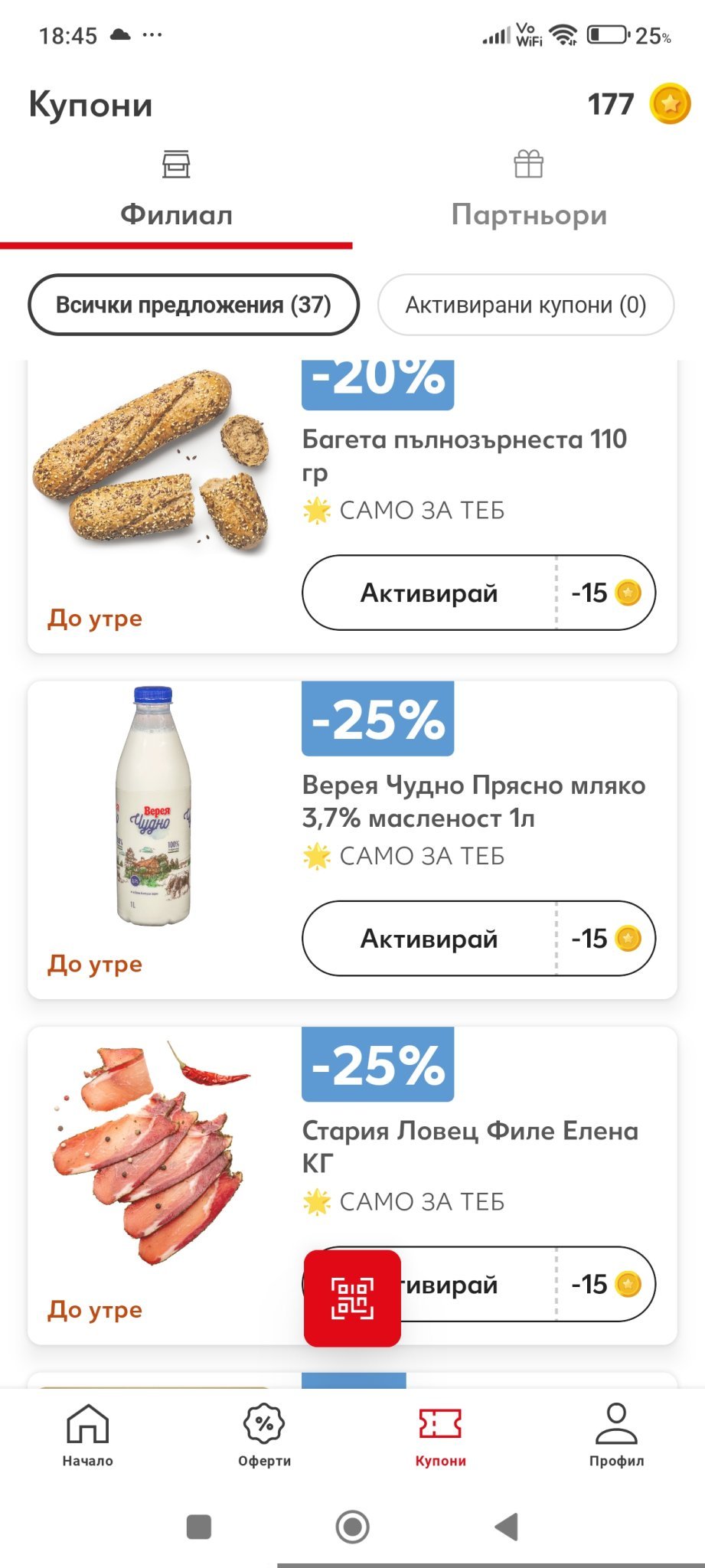This screenshot has width=705, height=1568.
Task: Select the Филиал tab
Action: pyautogui.click(x=176, y=191)
